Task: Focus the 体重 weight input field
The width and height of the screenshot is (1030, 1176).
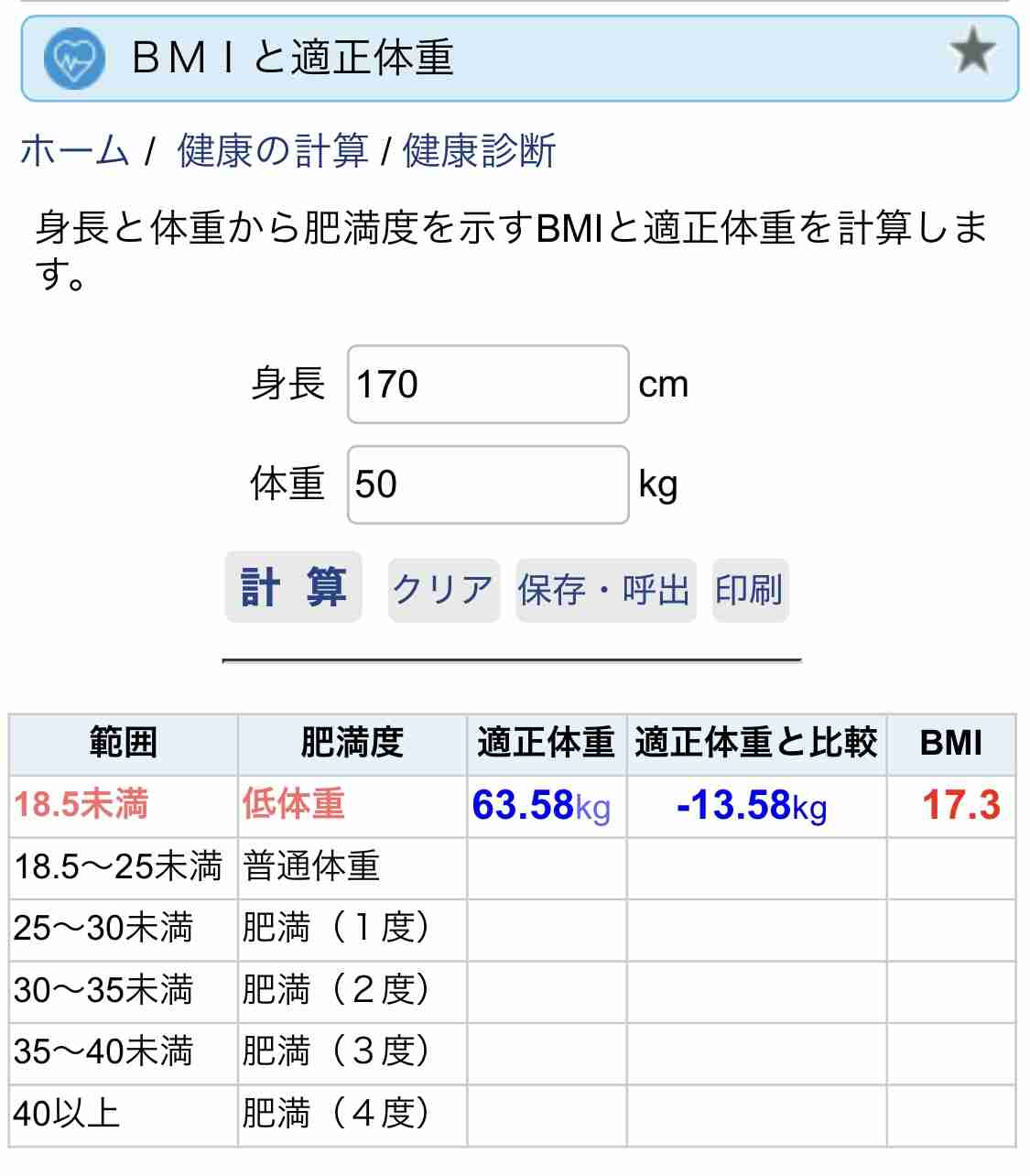Action: point(487,485)
